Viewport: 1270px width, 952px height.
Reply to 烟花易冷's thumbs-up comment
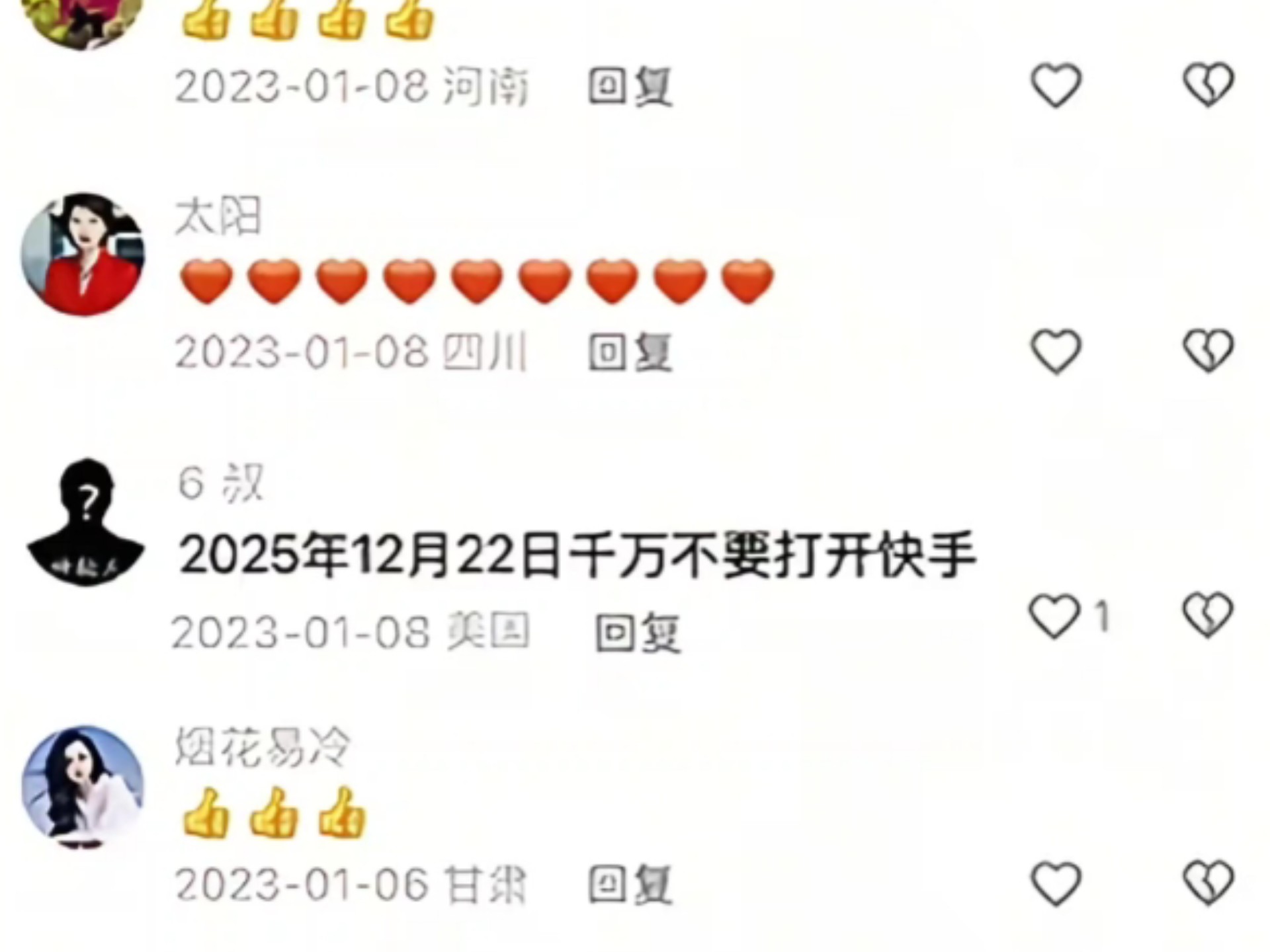coord(630,885)
